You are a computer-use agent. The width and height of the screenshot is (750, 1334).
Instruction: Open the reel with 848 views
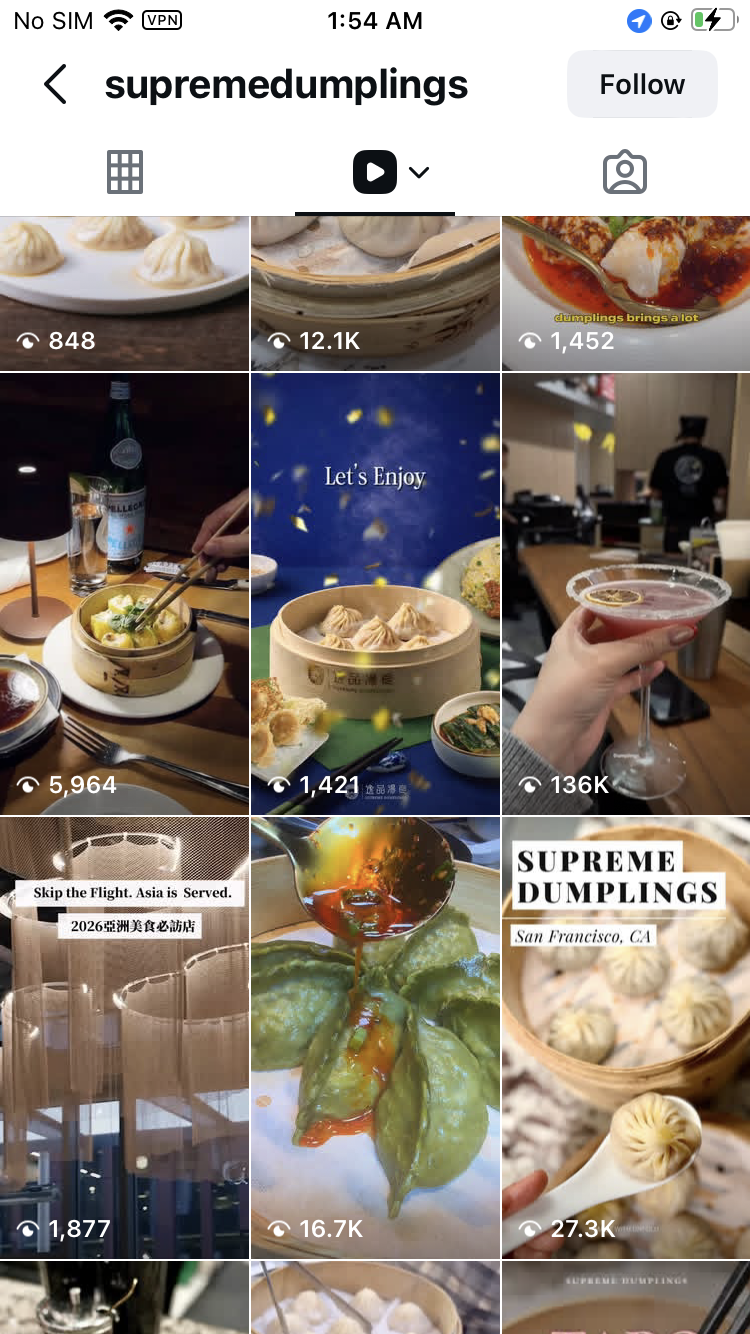(124, 292)
